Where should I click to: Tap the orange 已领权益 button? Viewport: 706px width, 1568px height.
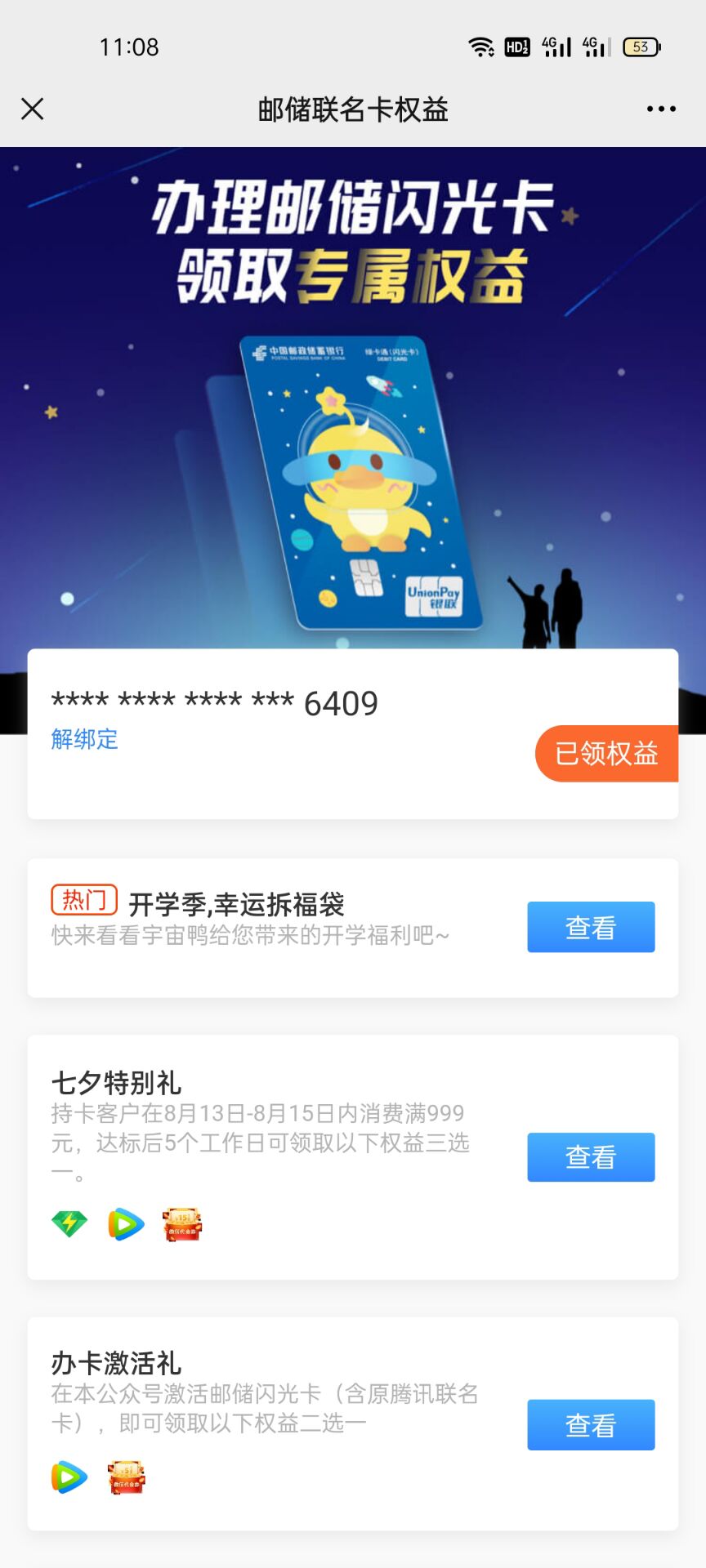point(606,753)
